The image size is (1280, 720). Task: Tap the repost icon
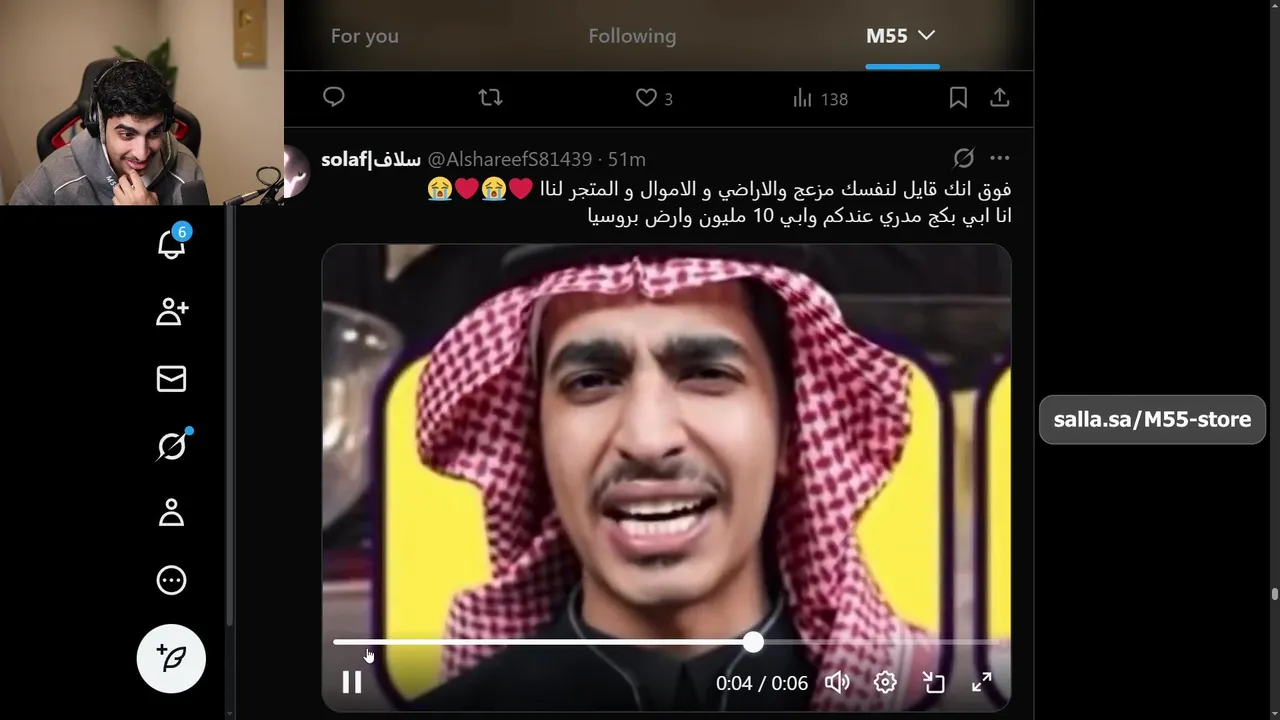pyautogui.click(x=490, y=97)
